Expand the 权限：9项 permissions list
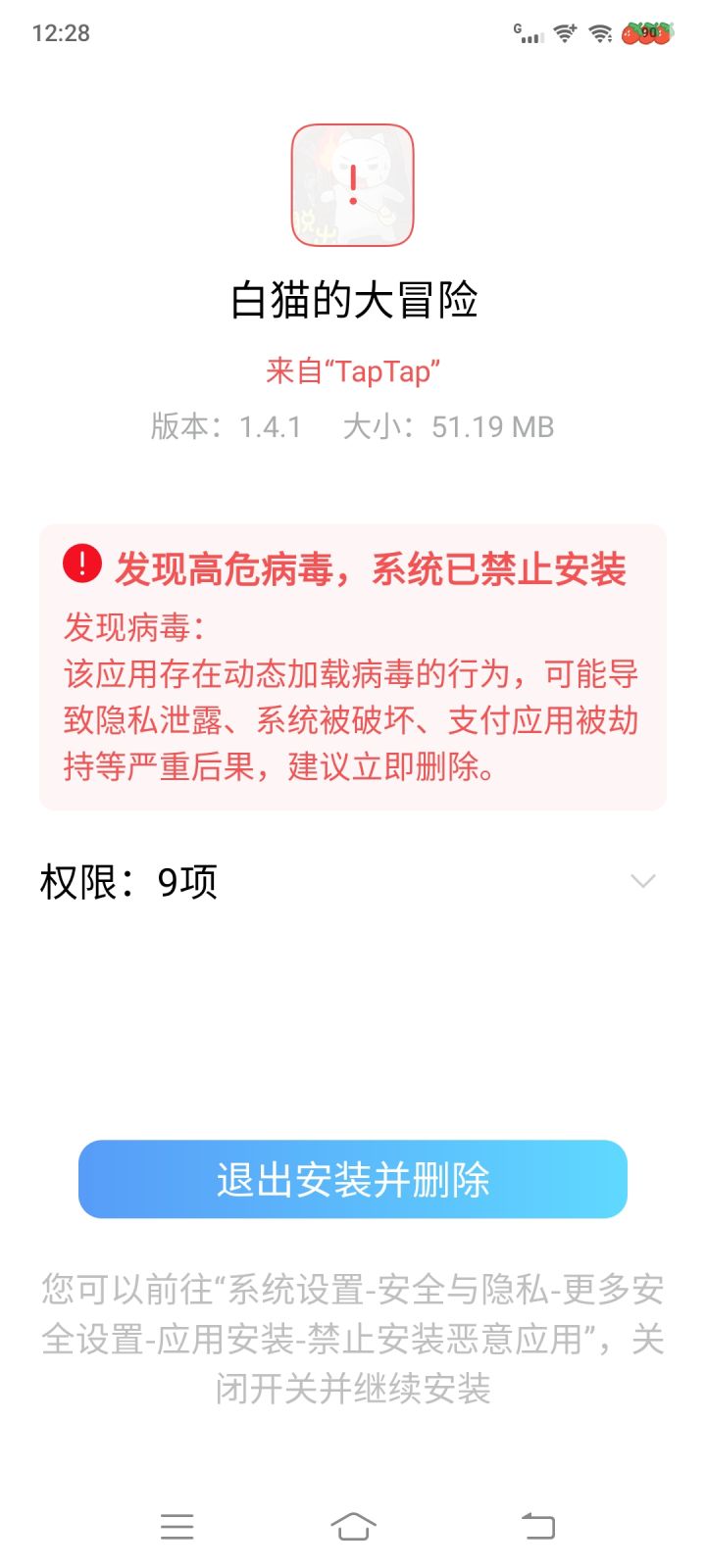Image resolution: width=706 pixels, height=1568 pixels. (x=127, y=880)
